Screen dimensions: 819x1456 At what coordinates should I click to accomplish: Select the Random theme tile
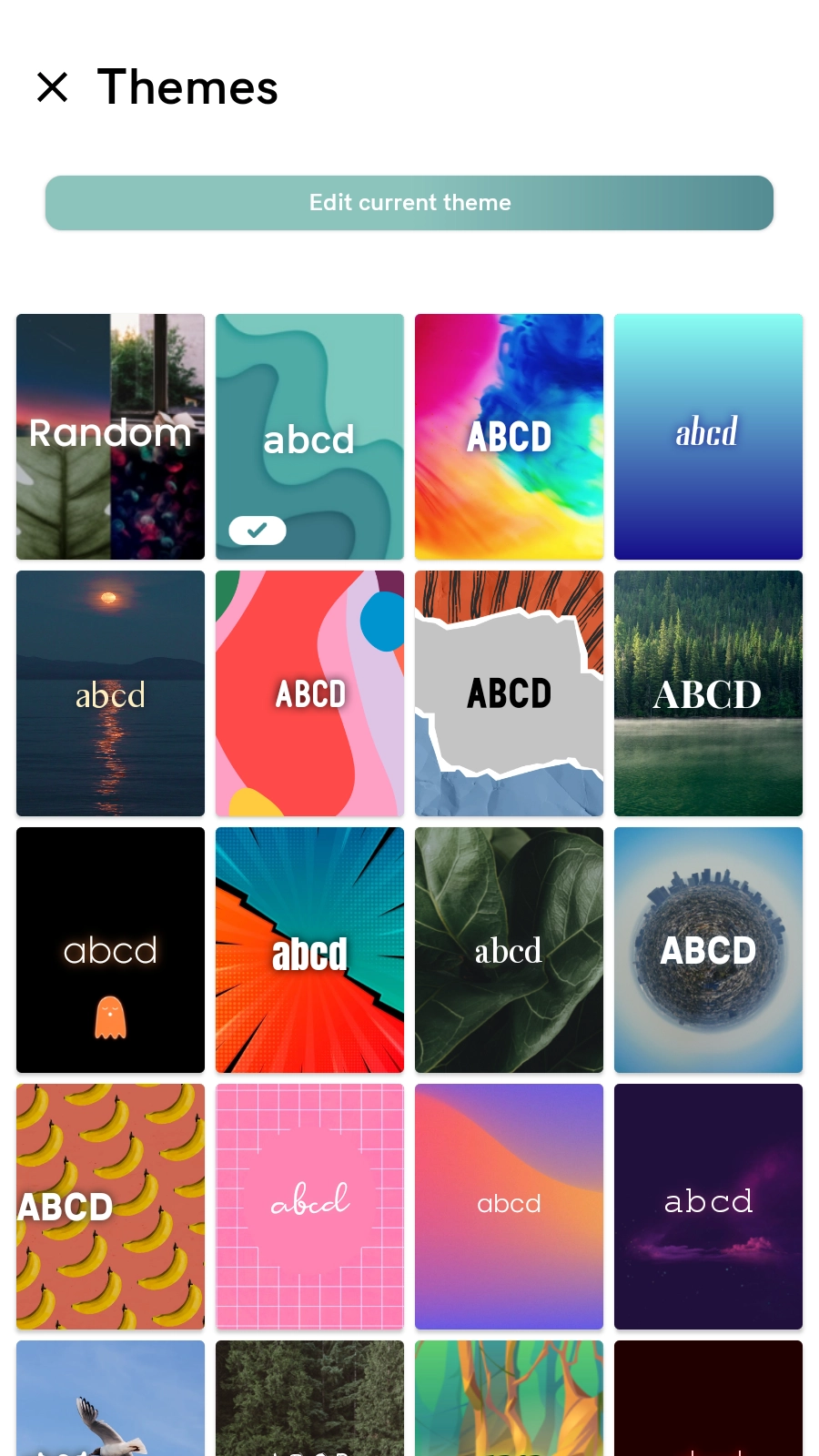pyautogui.click(x=110, y=437)
